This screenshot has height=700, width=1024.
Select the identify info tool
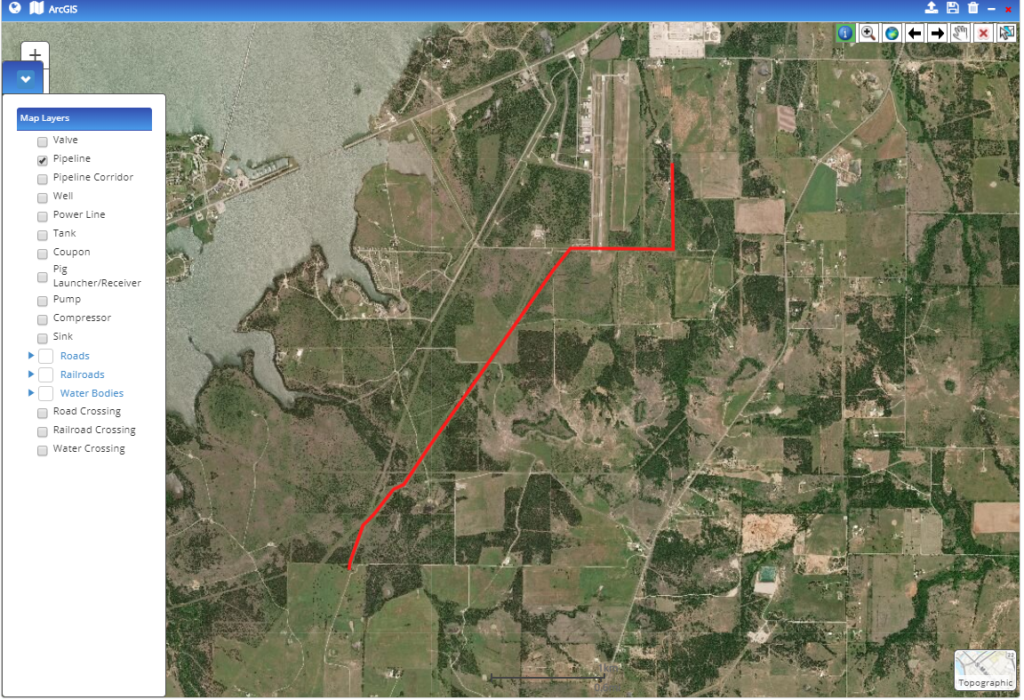pyautogui.click(x=846, y=33)
